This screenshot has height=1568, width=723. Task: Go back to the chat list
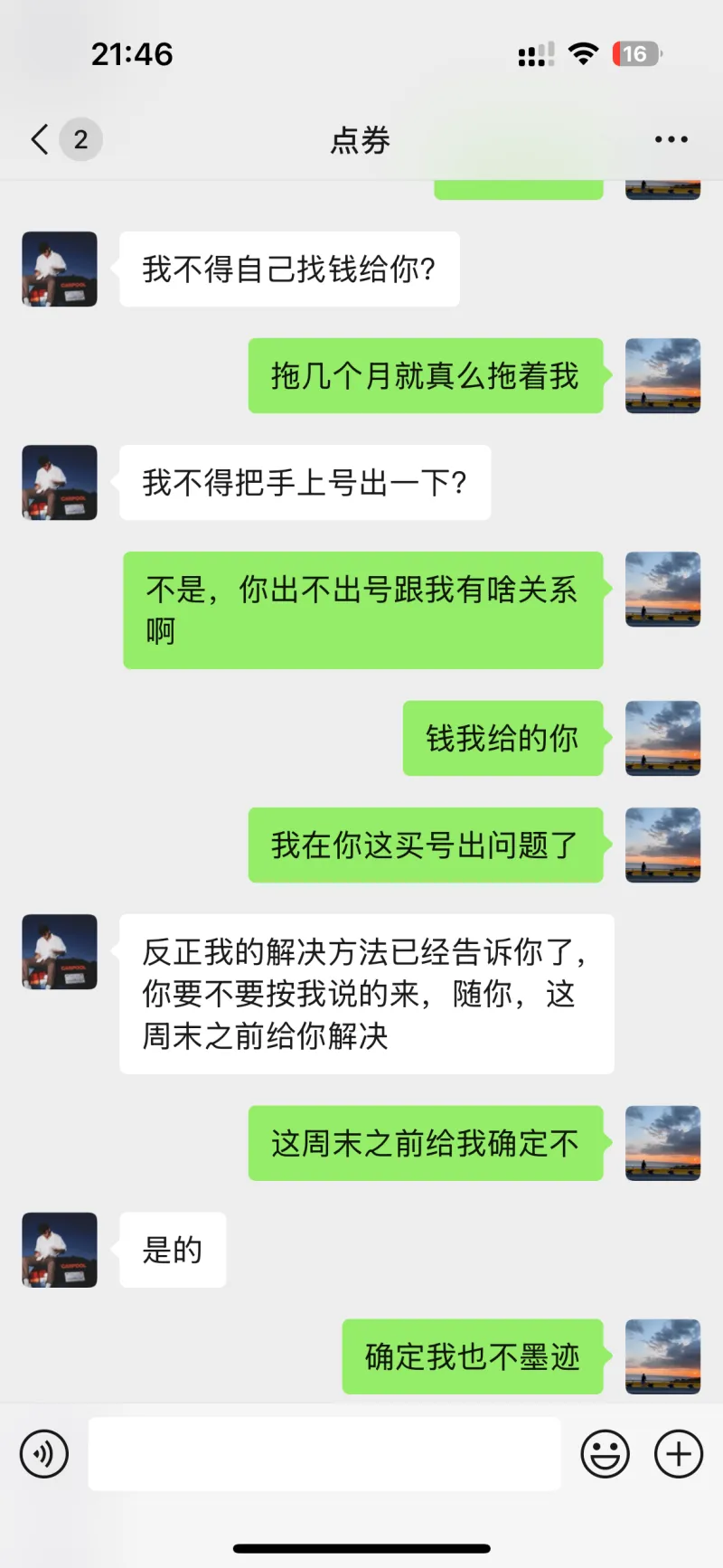pyautogui.click(x=40, y=139)
